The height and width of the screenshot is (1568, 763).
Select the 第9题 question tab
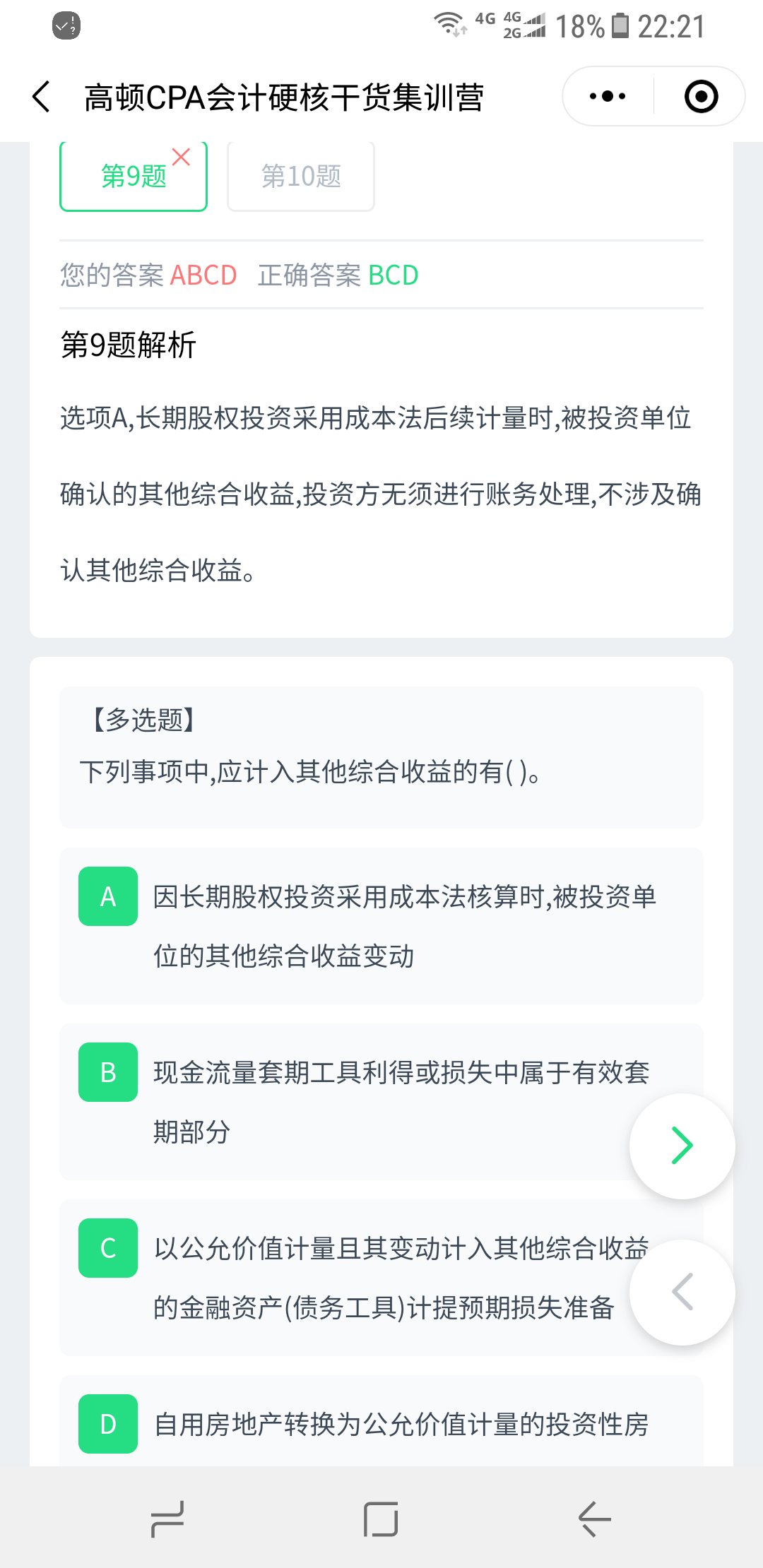[134, 176]
